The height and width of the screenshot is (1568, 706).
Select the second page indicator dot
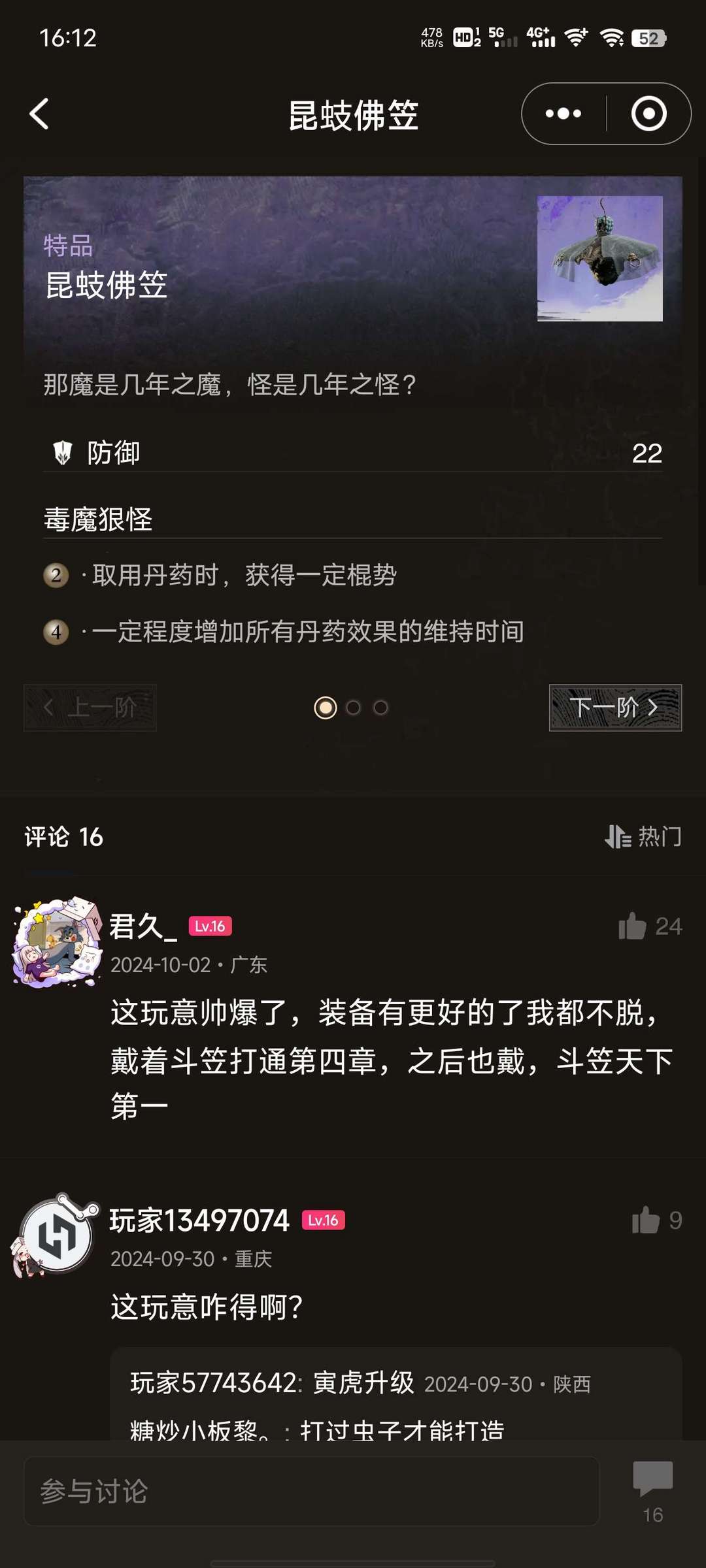click(353, 708)
